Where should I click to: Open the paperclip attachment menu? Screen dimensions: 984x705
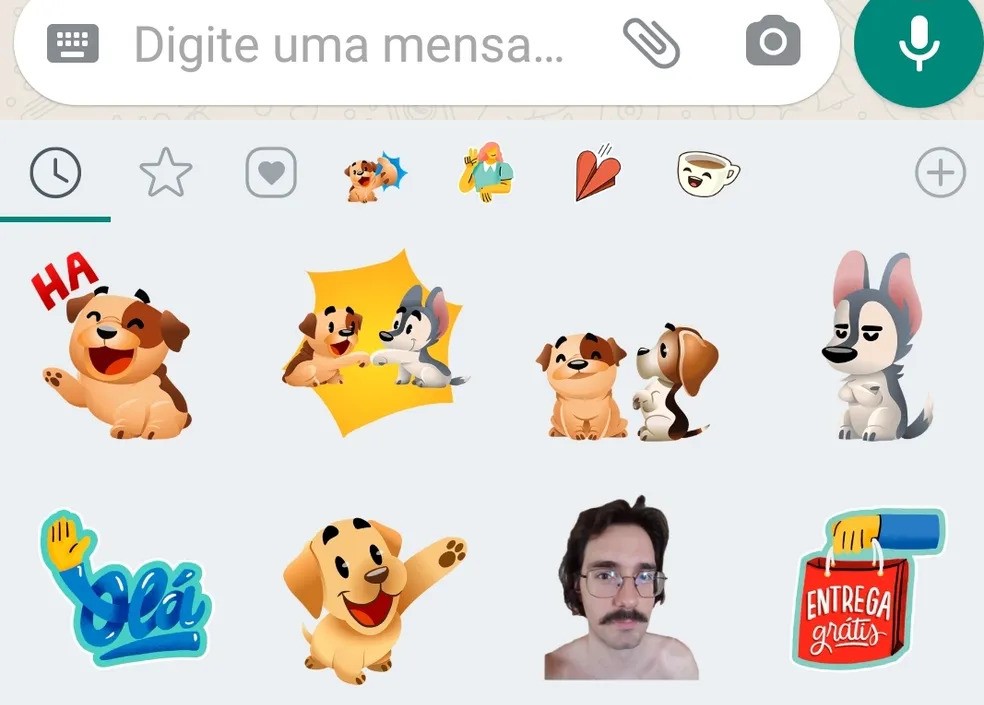click(x=651, y=42)
